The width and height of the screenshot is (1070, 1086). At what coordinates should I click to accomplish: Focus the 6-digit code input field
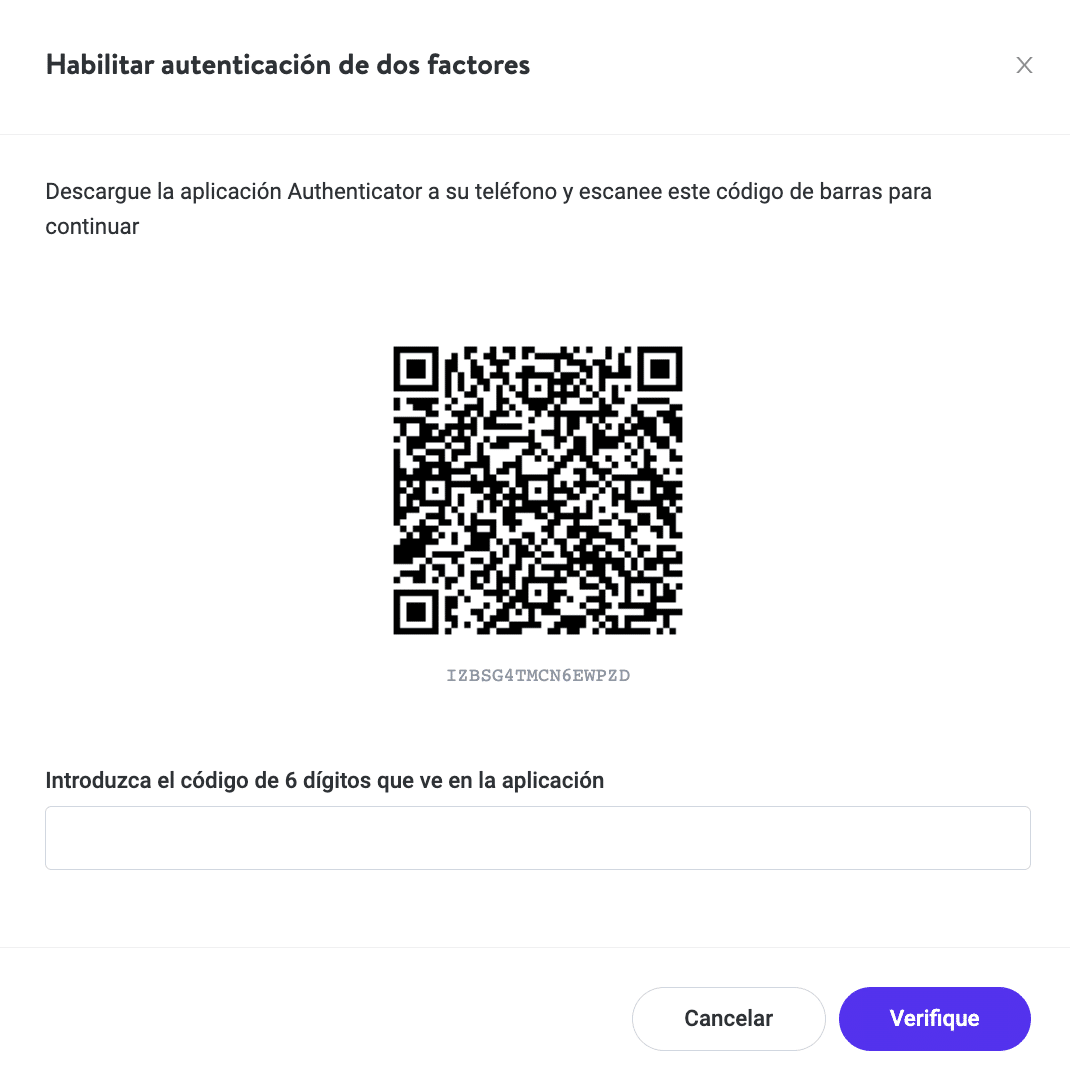[x=537, y=838]
